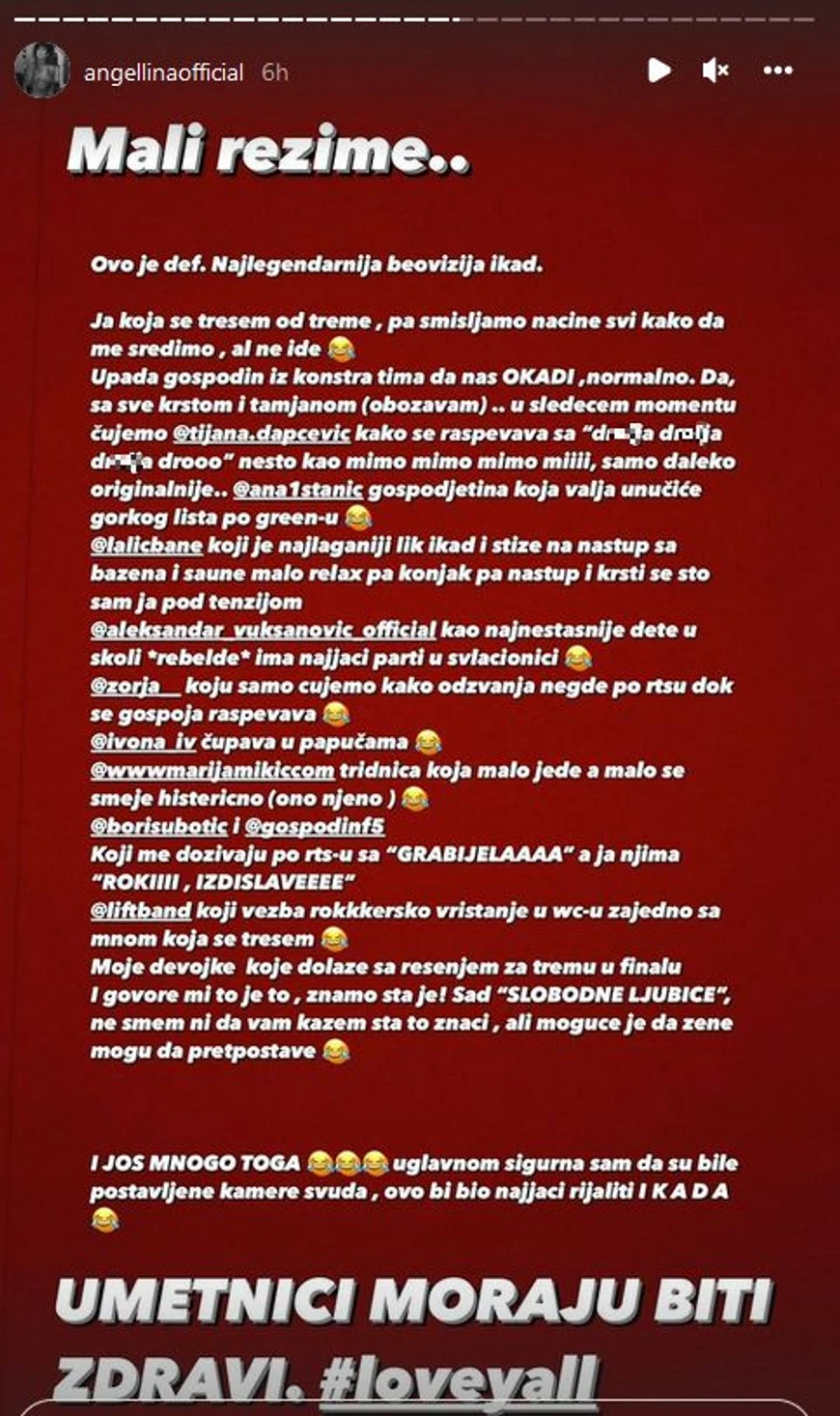The image size is (840, 1416).
Task: Tap the play story button
Action: pyautogui.click(x=658, y=71)
